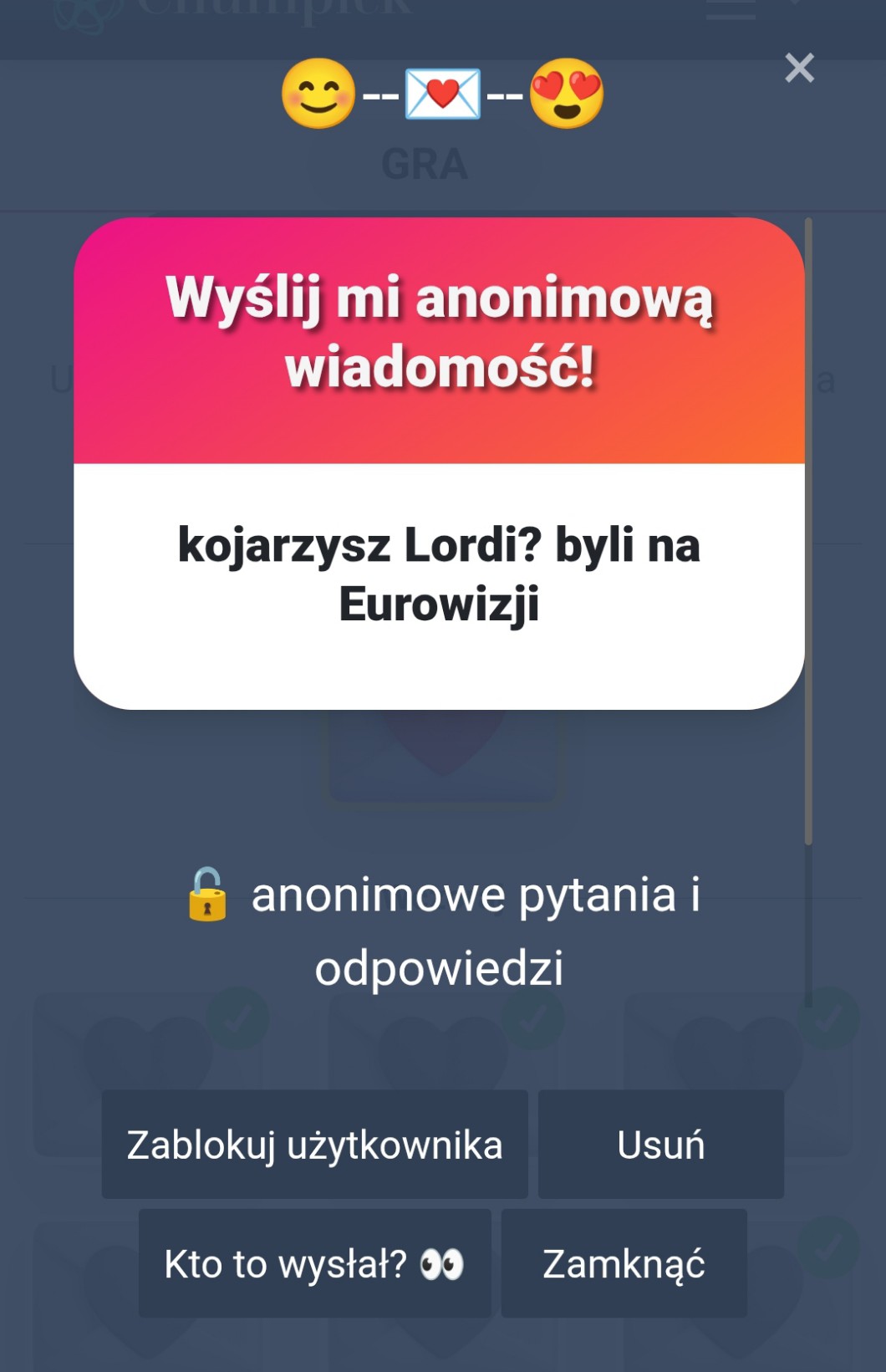The image size is (886, 1372).
Task: Close the dialog with the X icon
Action: [x=799, y=68]
